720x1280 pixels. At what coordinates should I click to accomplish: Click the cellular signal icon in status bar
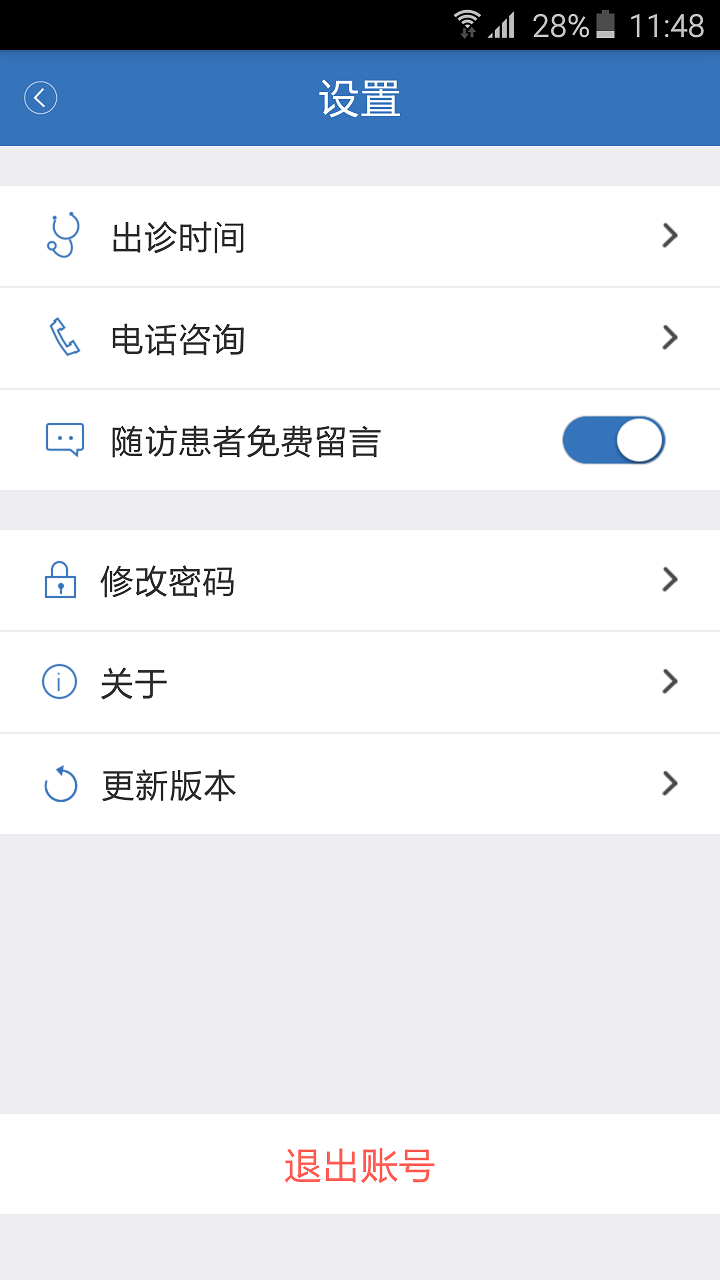(x=502, y=22)
